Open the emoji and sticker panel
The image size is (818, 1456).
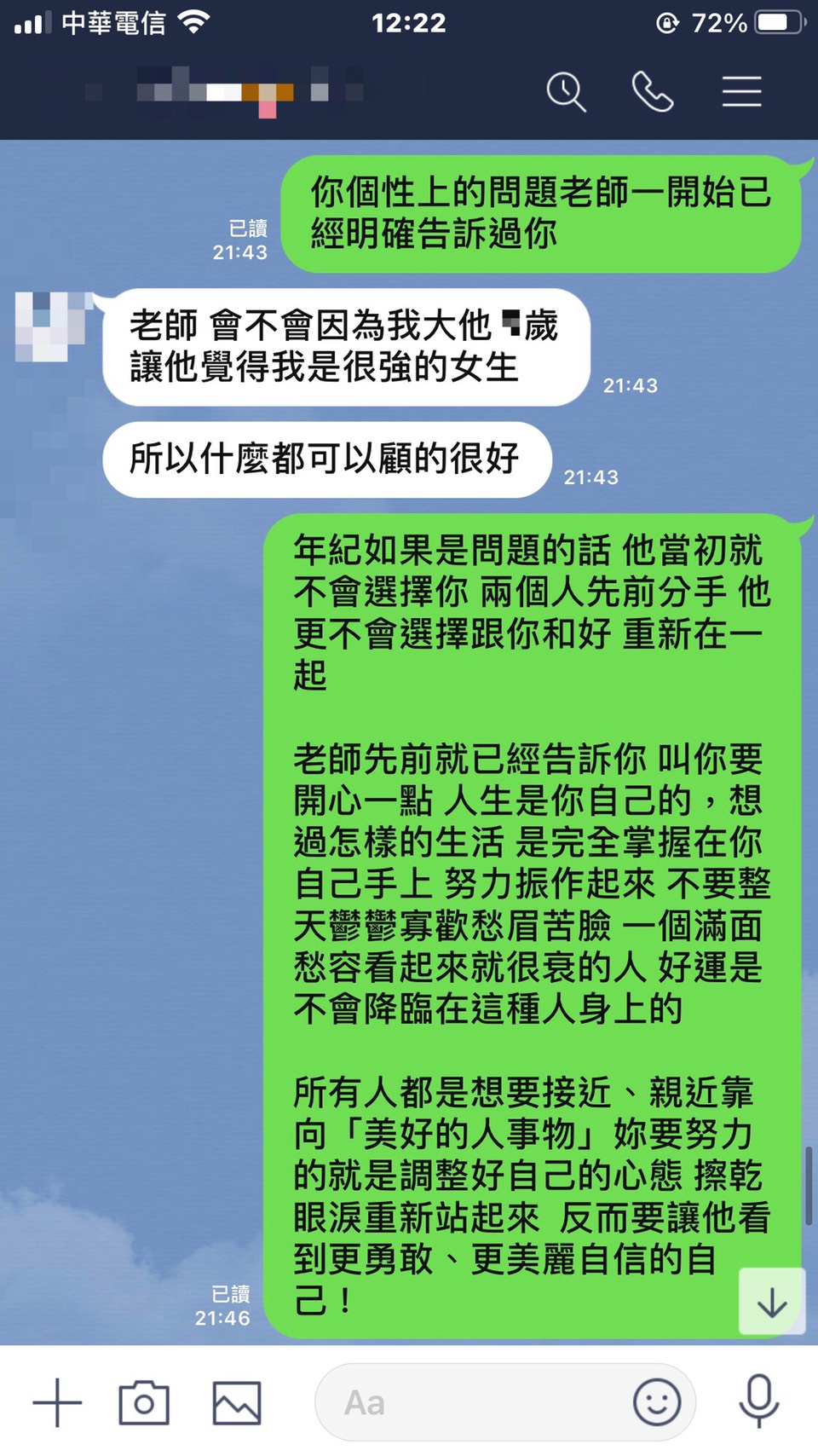657,1402
